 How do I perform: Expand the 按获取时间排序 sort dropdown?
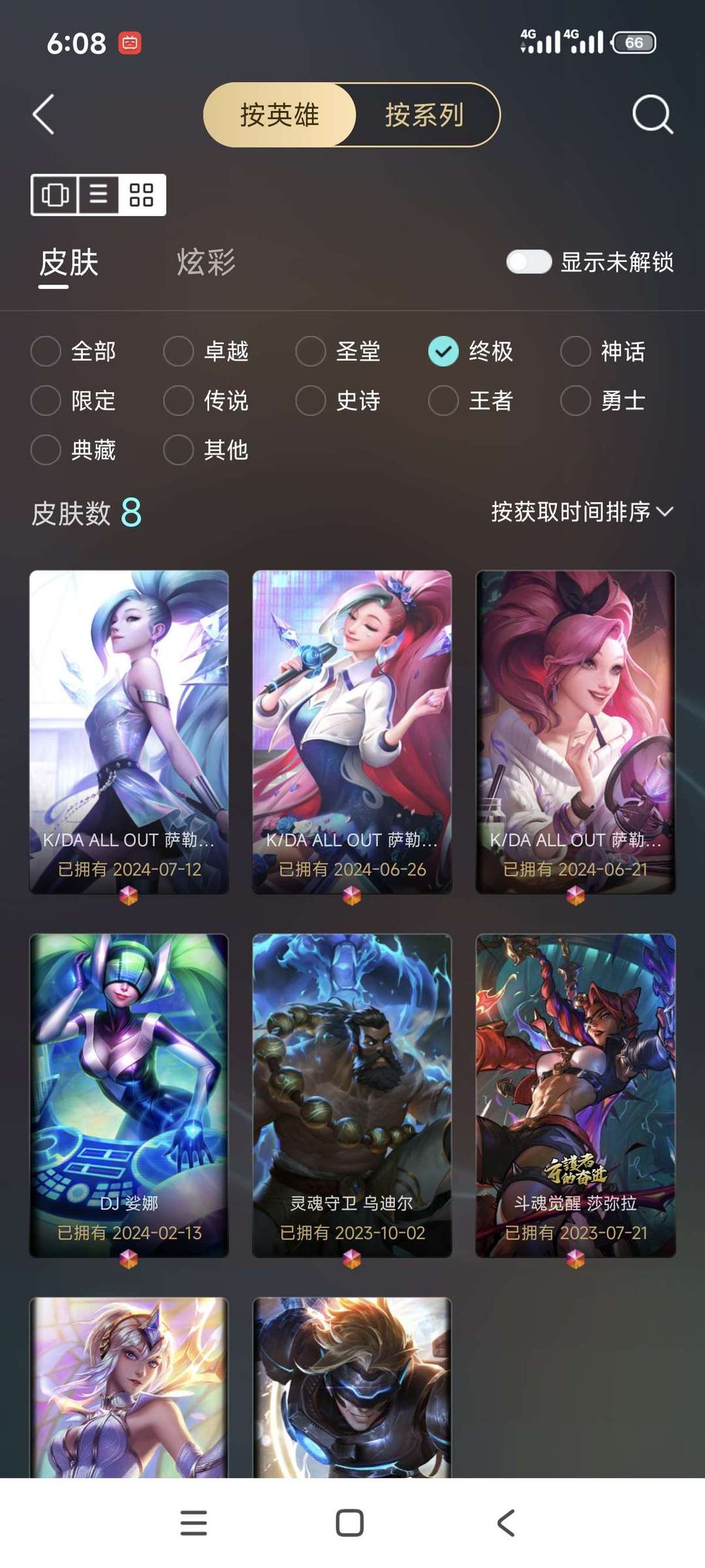(581, 512)
